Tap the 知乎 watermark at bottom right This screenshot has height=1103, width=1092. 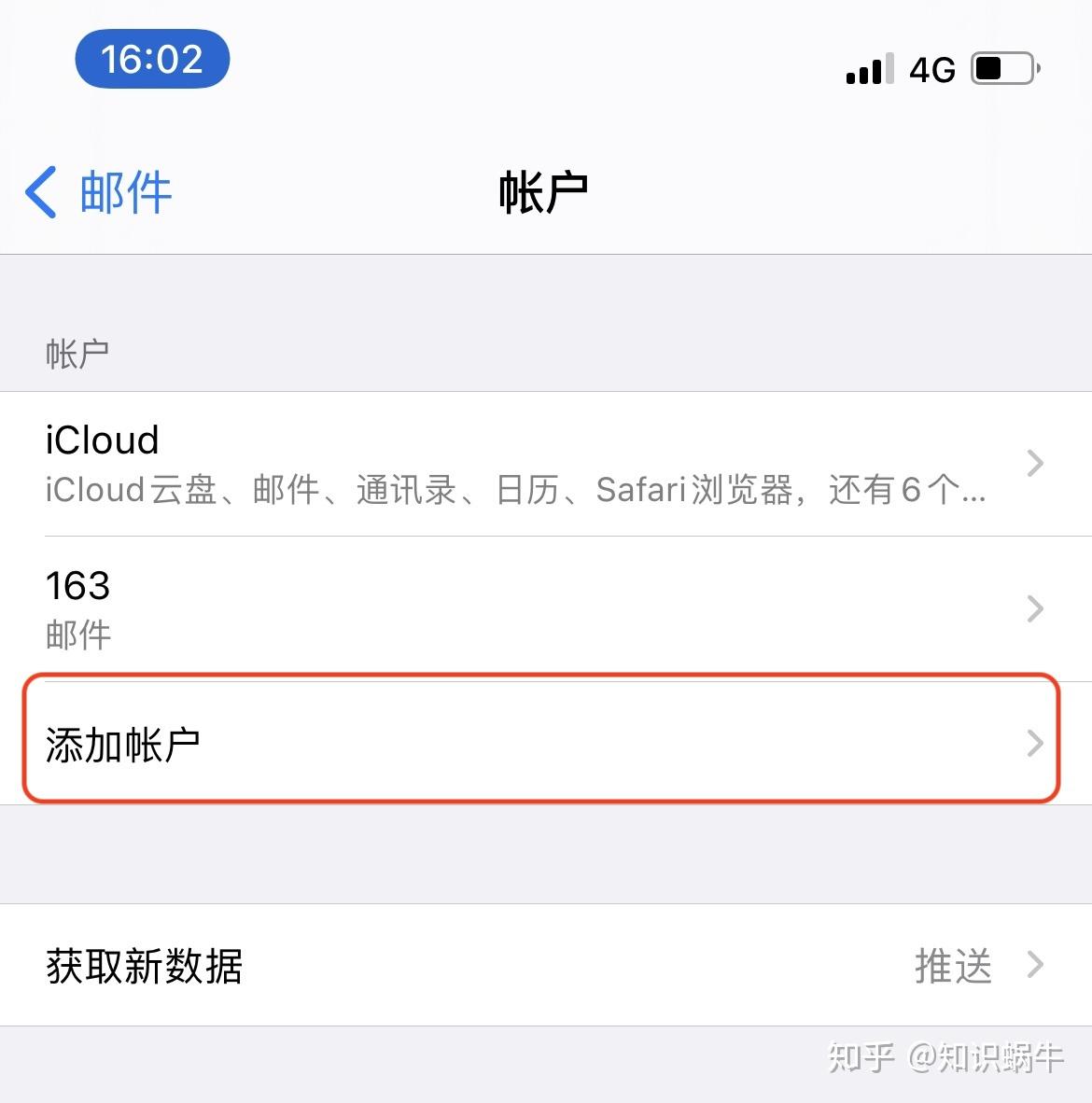click(943, 1059)
